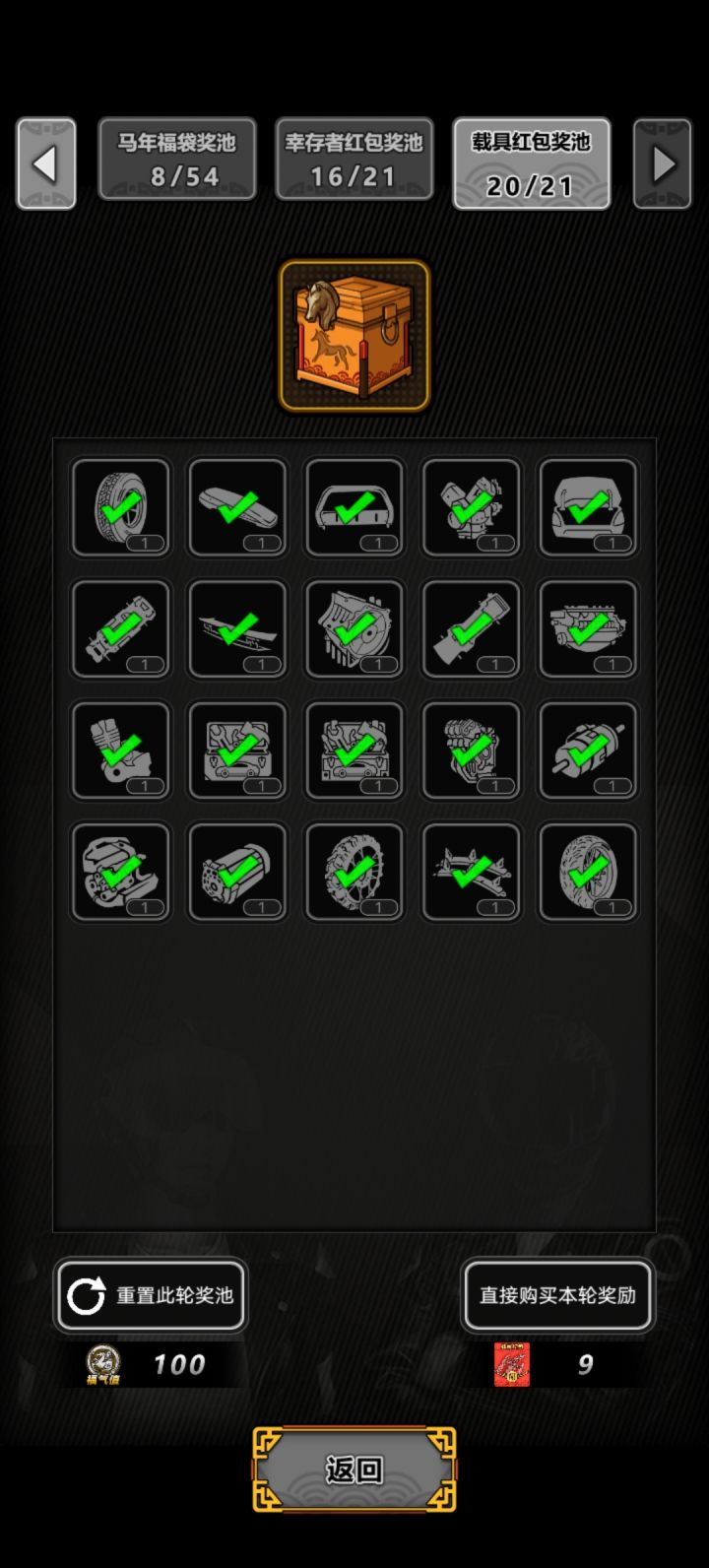The image size is (709, 1568).
Task: Tap 重置此轮奖池 to reset the pool
Action: point(150,1295)
